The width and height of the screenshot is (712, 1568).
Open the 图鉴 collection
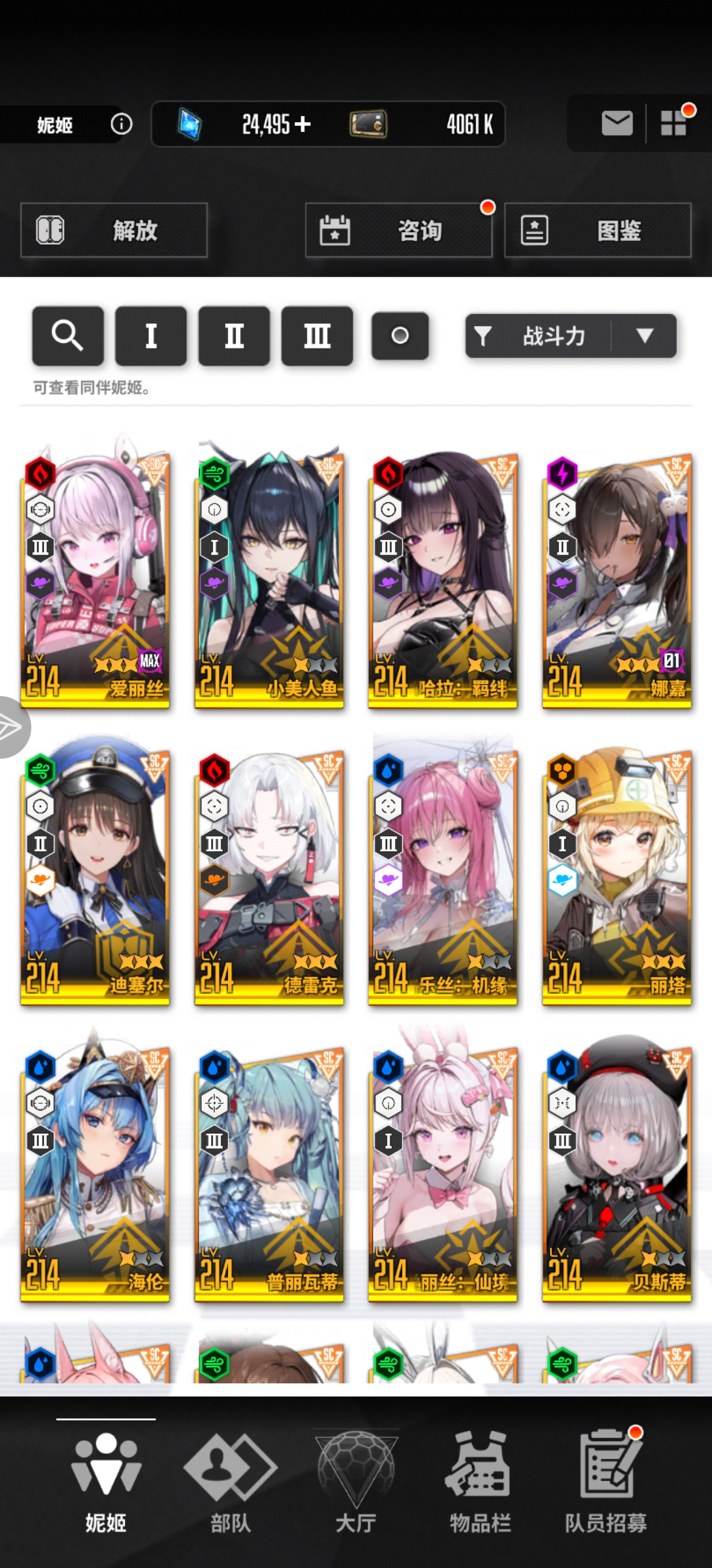point(598,230)
